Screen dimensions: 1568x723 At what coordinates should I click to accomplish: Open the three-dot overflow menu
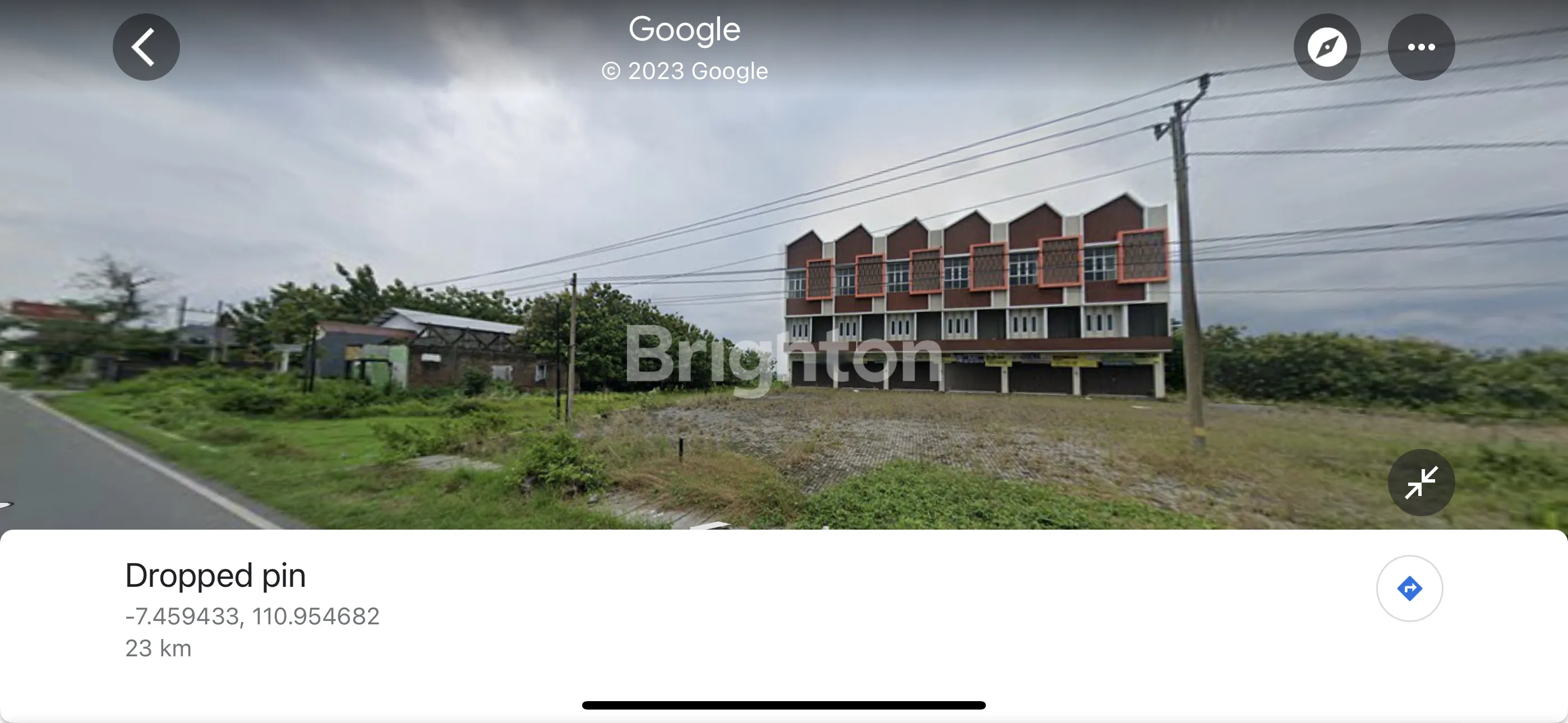[1421, 47]
